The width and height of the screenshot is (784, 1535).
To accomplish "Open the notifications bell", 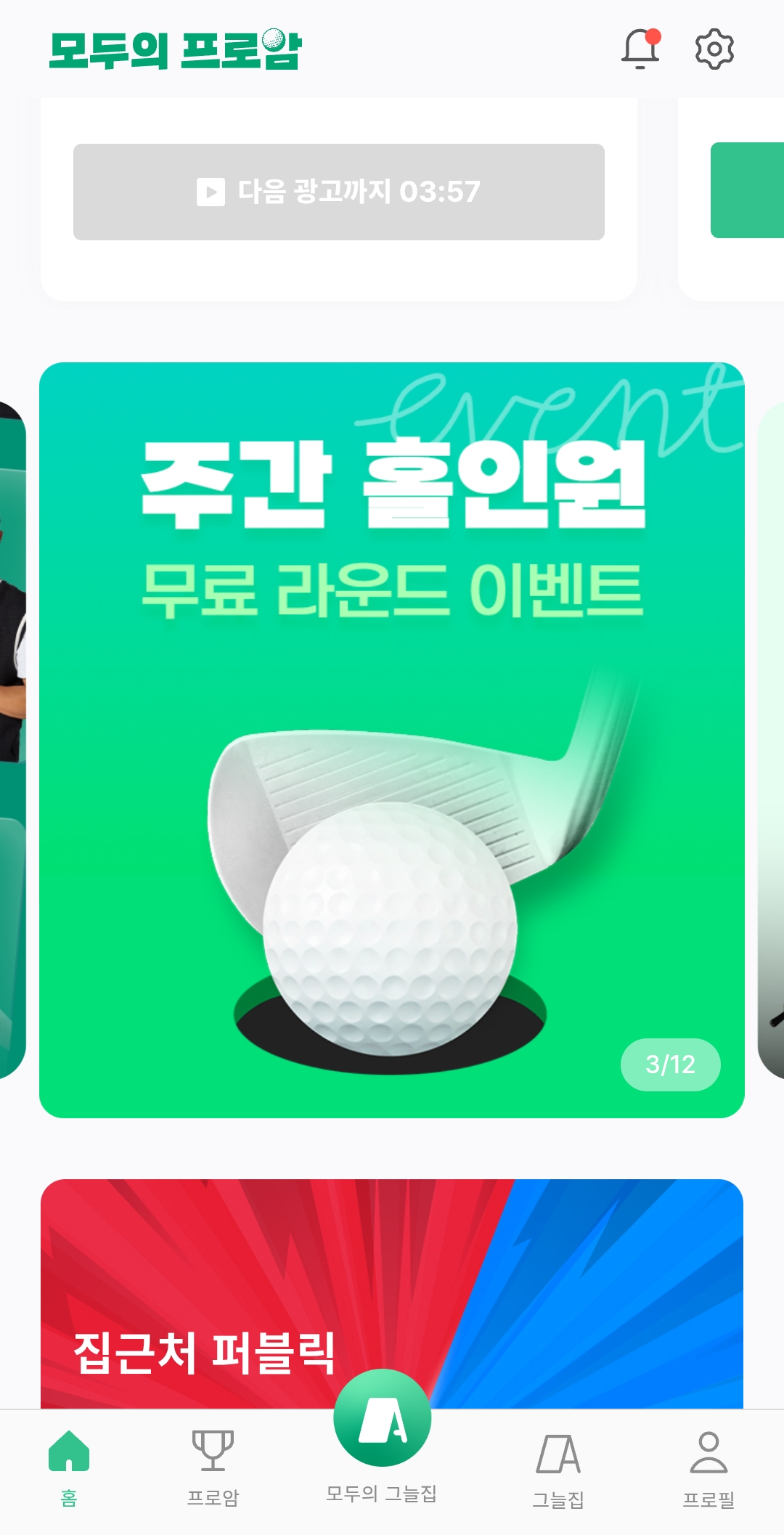I will click(640, 49).
